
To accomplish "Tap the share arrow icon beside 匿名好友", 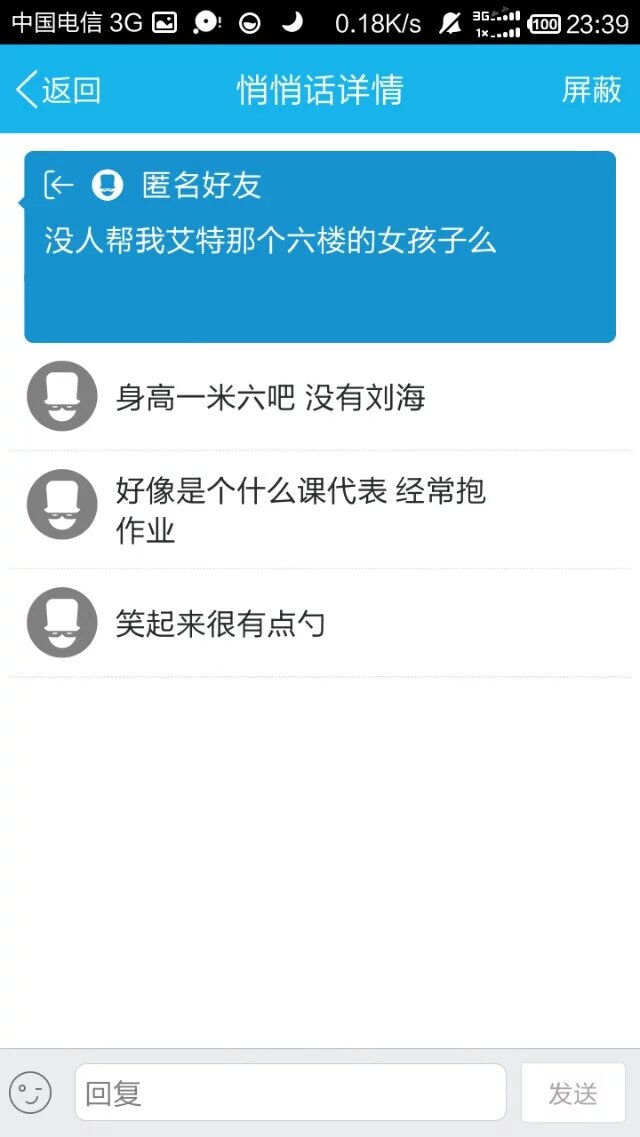I will click(x=59, y=185).
